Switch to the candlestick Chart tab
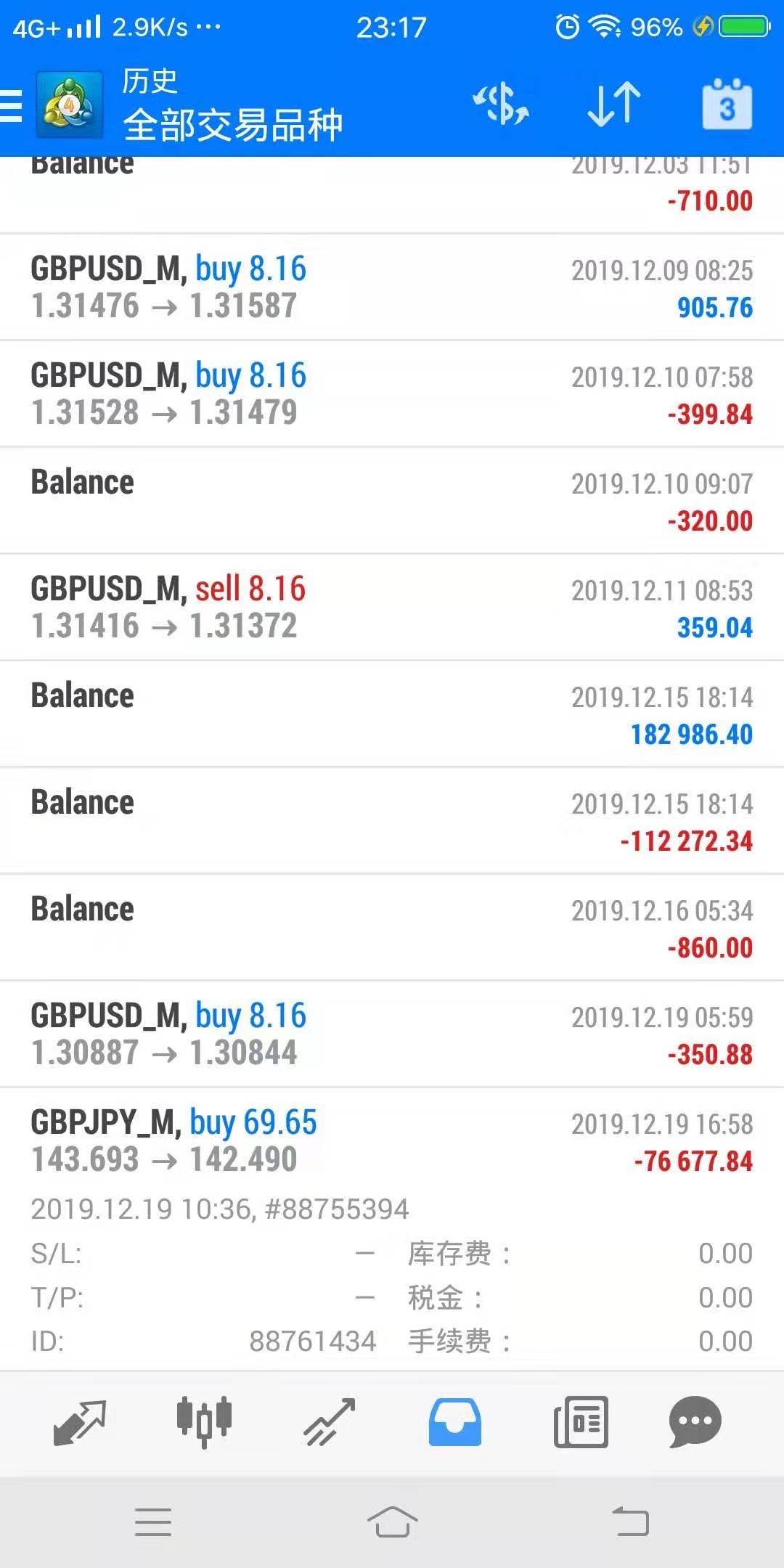784x1568 pixels. click(204, 1422)
